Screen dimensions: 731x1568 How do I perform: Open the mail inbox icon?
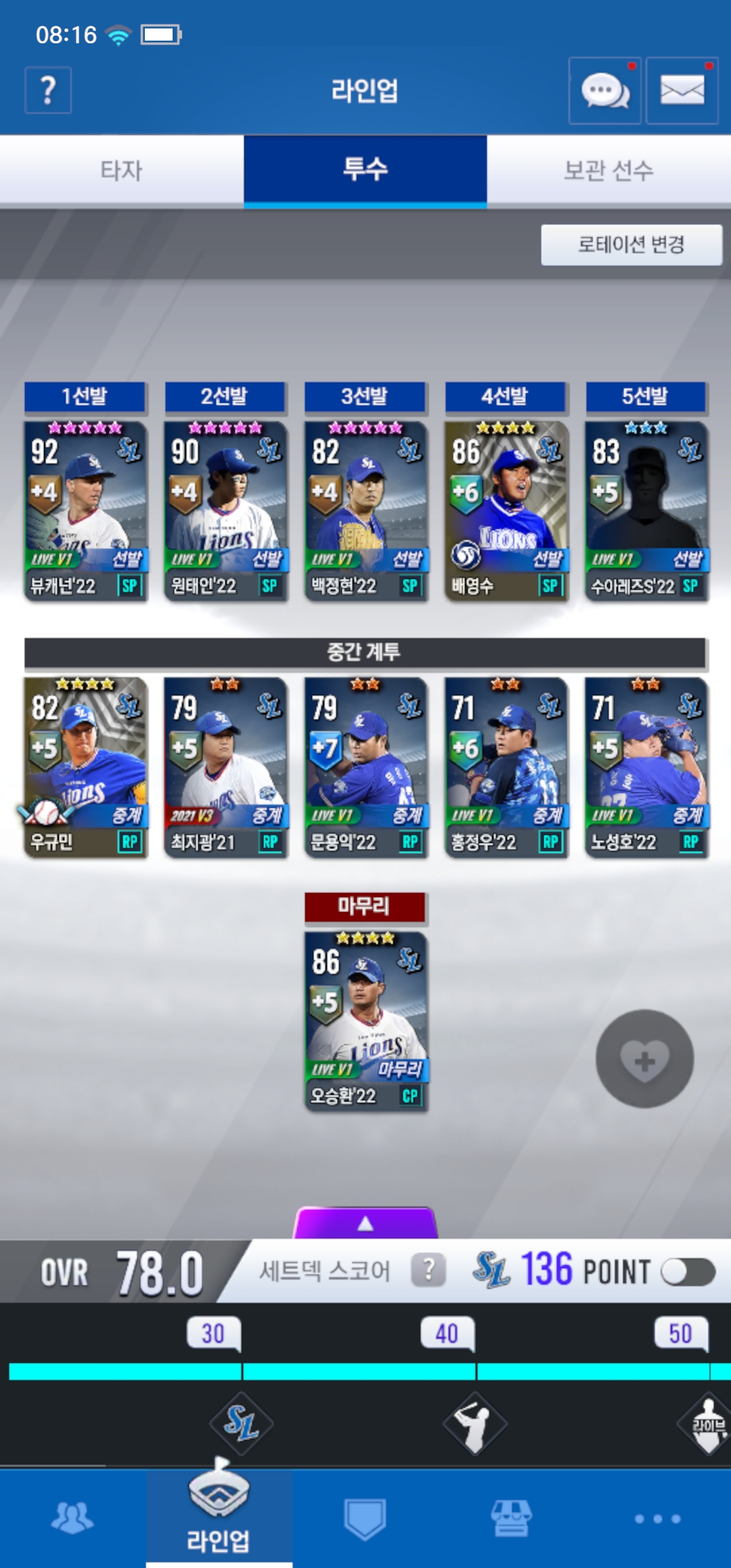pos(682,91)
